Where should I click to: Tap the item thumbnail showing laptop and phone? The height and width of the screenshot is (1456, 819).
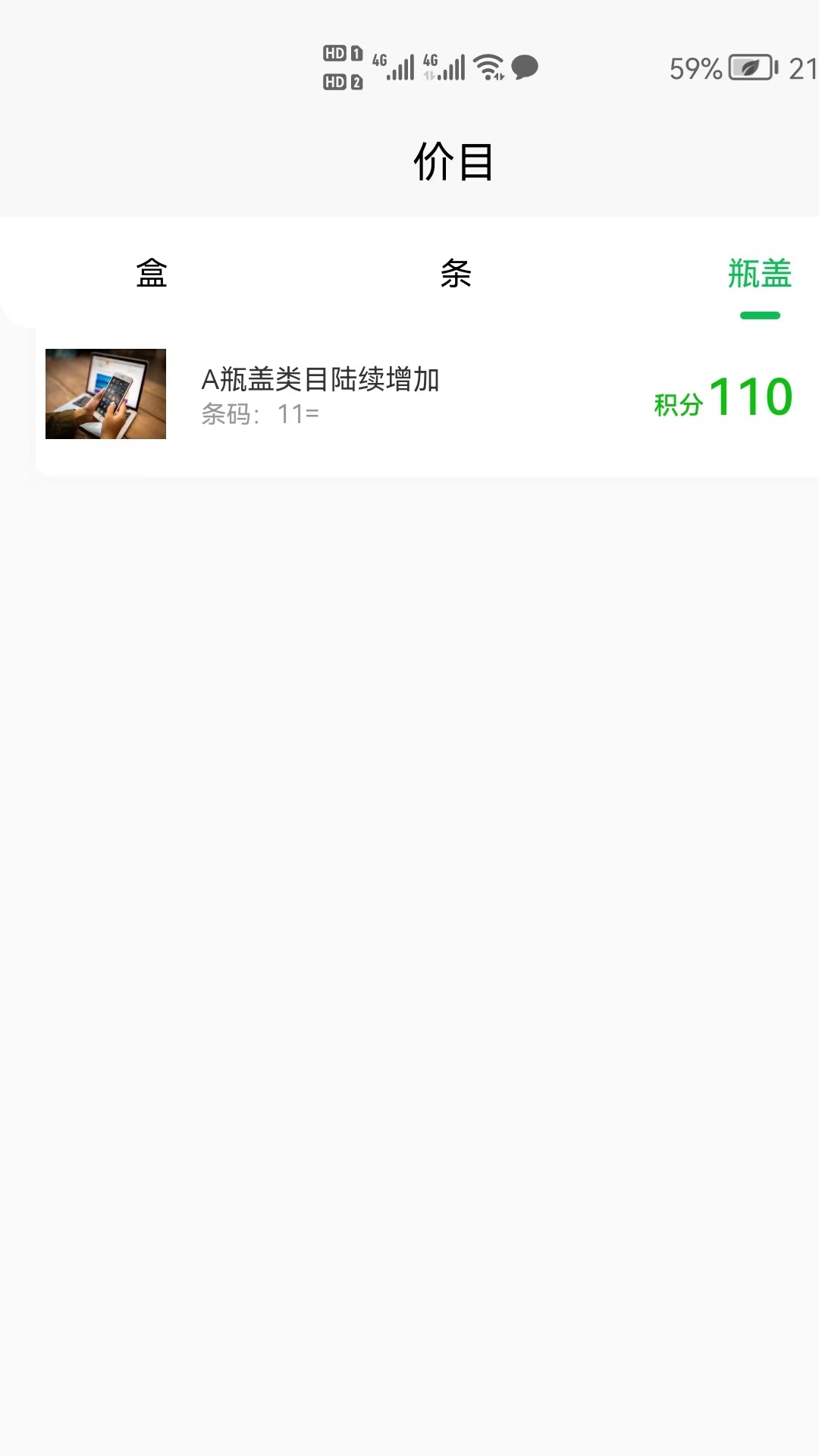coord(105,394)
